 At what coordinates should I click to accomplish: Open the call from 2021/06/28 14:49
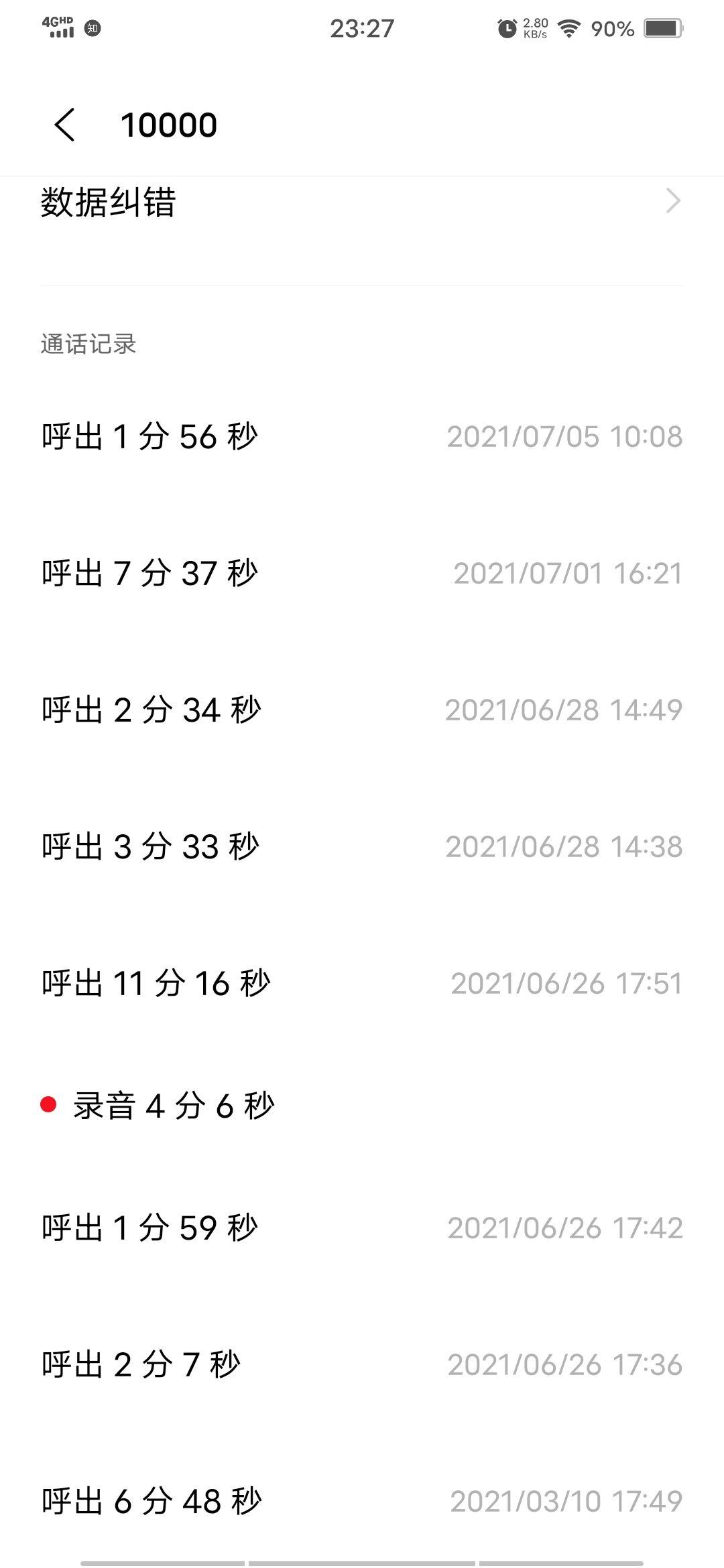click(x=362, y=710)
